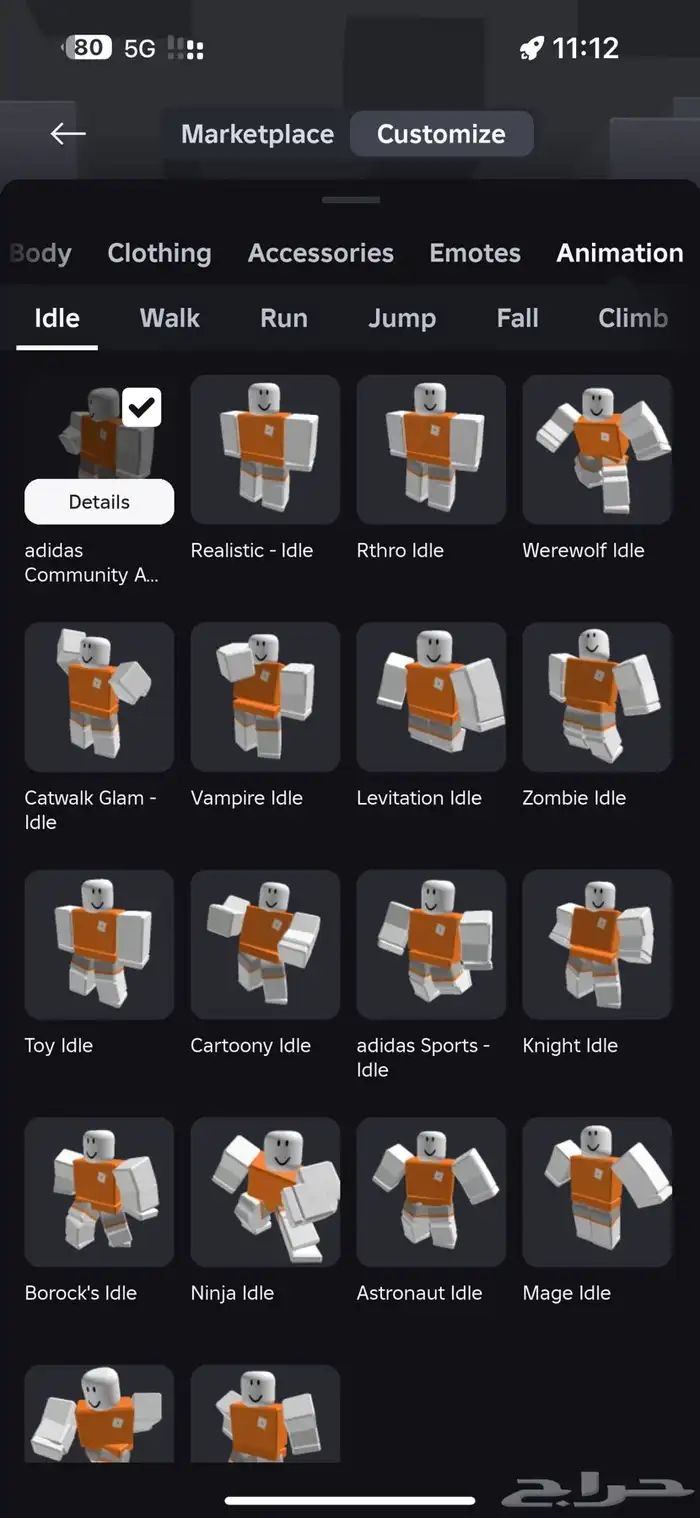Select the Run animation tab
This screenshot has width=700, height=1518.
[x=284, y=318]
